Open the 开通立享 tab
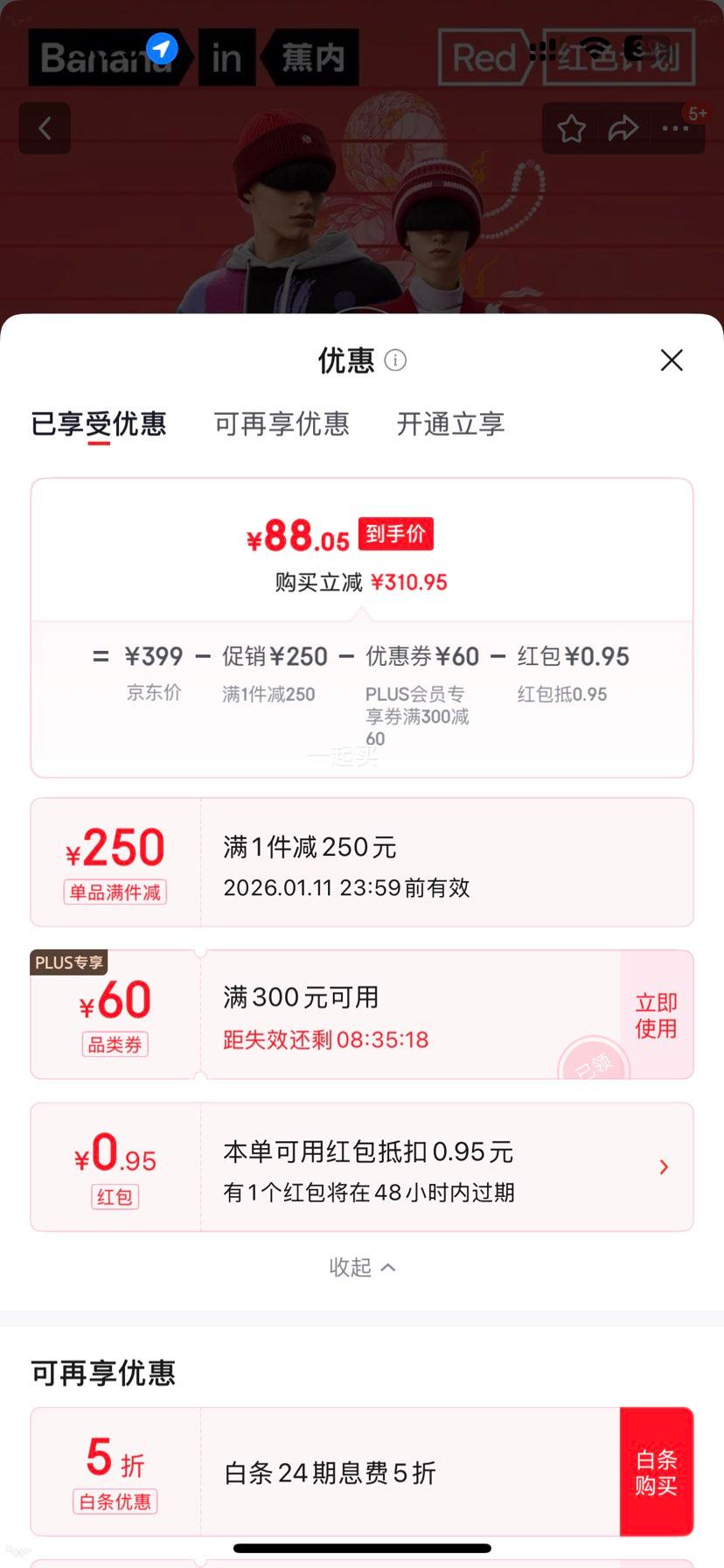724x1568 pixels. point(449,423)
